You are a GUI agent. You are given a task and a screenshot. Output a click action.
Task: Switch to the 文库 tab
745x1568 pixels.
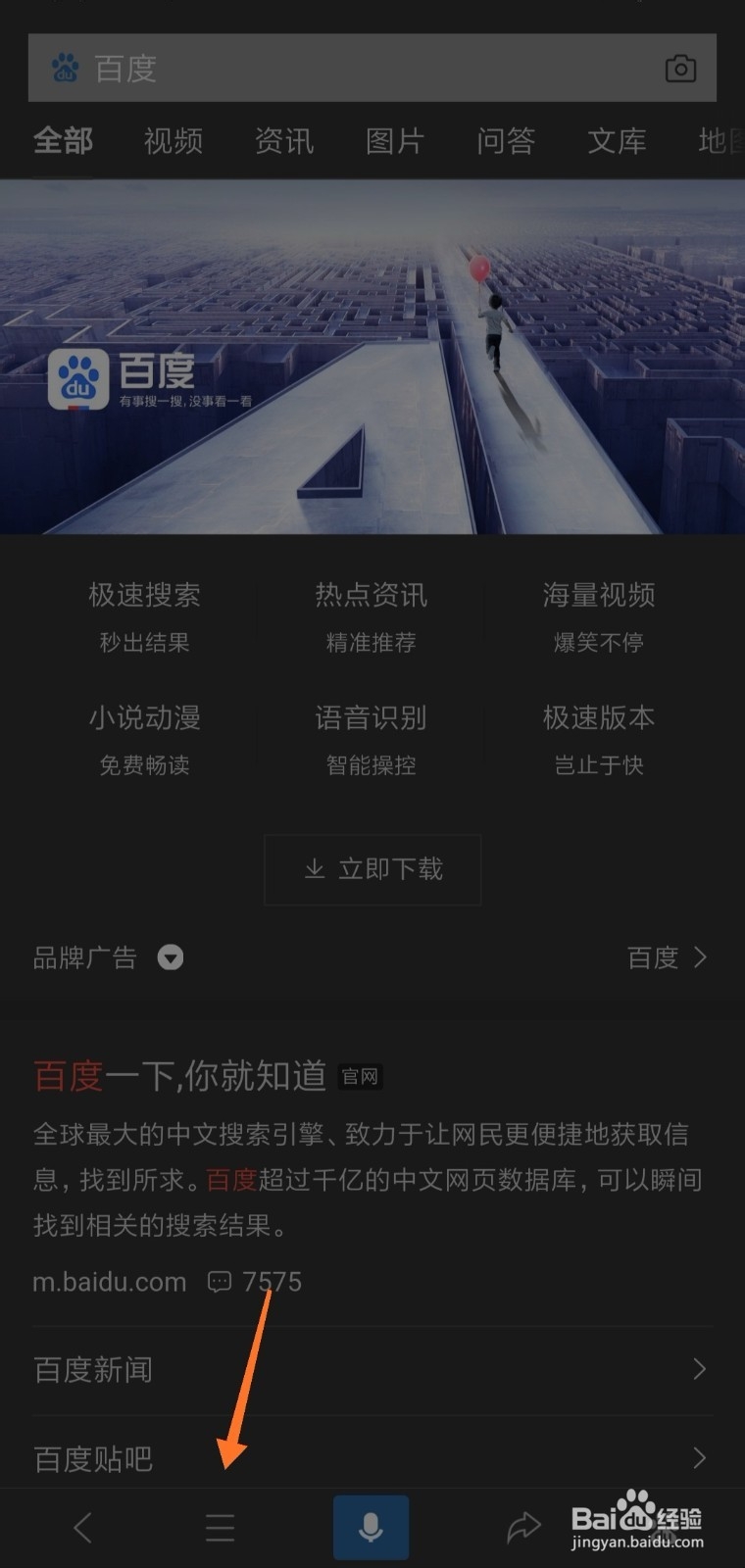coord(618,141)
